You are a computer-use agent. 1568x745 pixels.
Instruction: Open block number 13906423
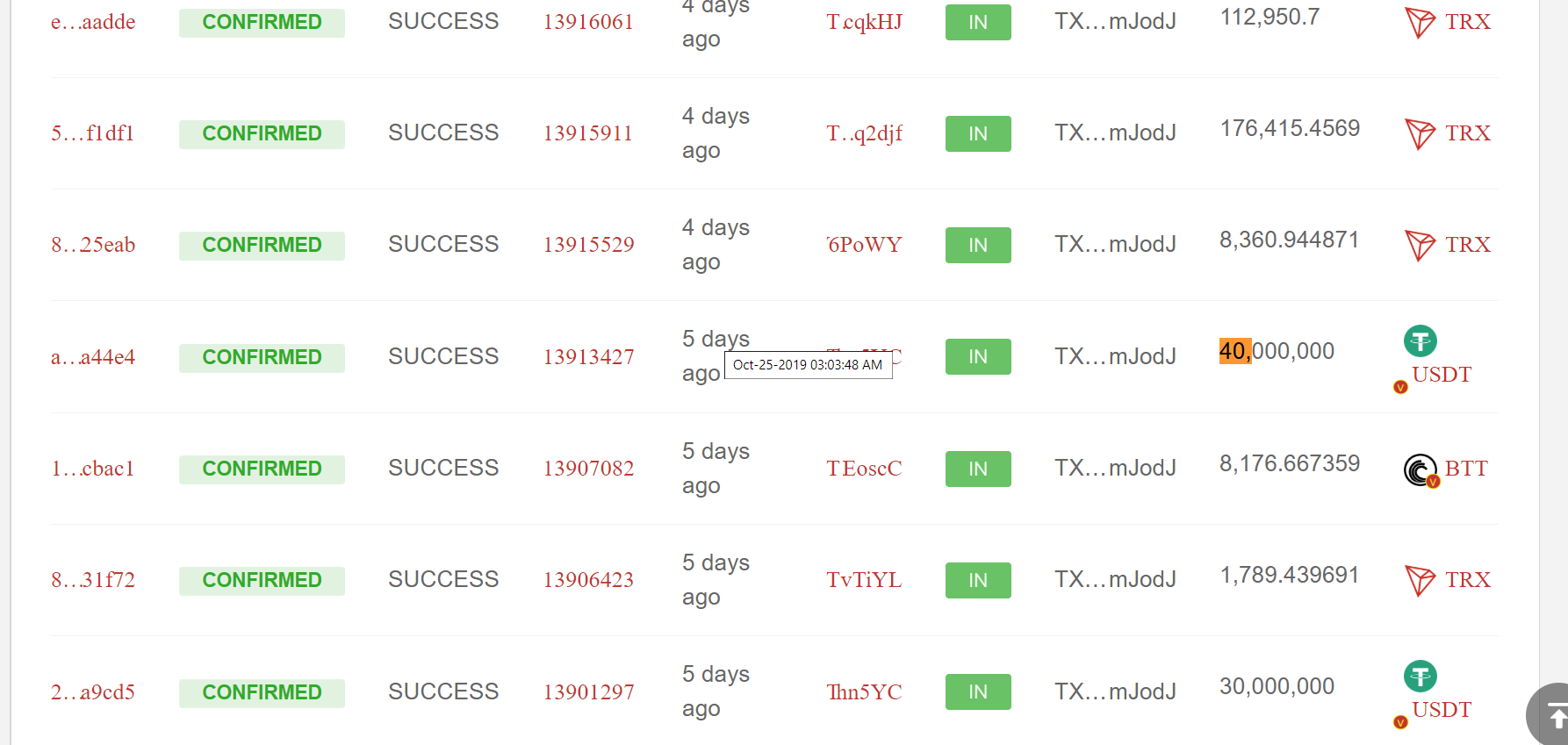coord(588,580)
